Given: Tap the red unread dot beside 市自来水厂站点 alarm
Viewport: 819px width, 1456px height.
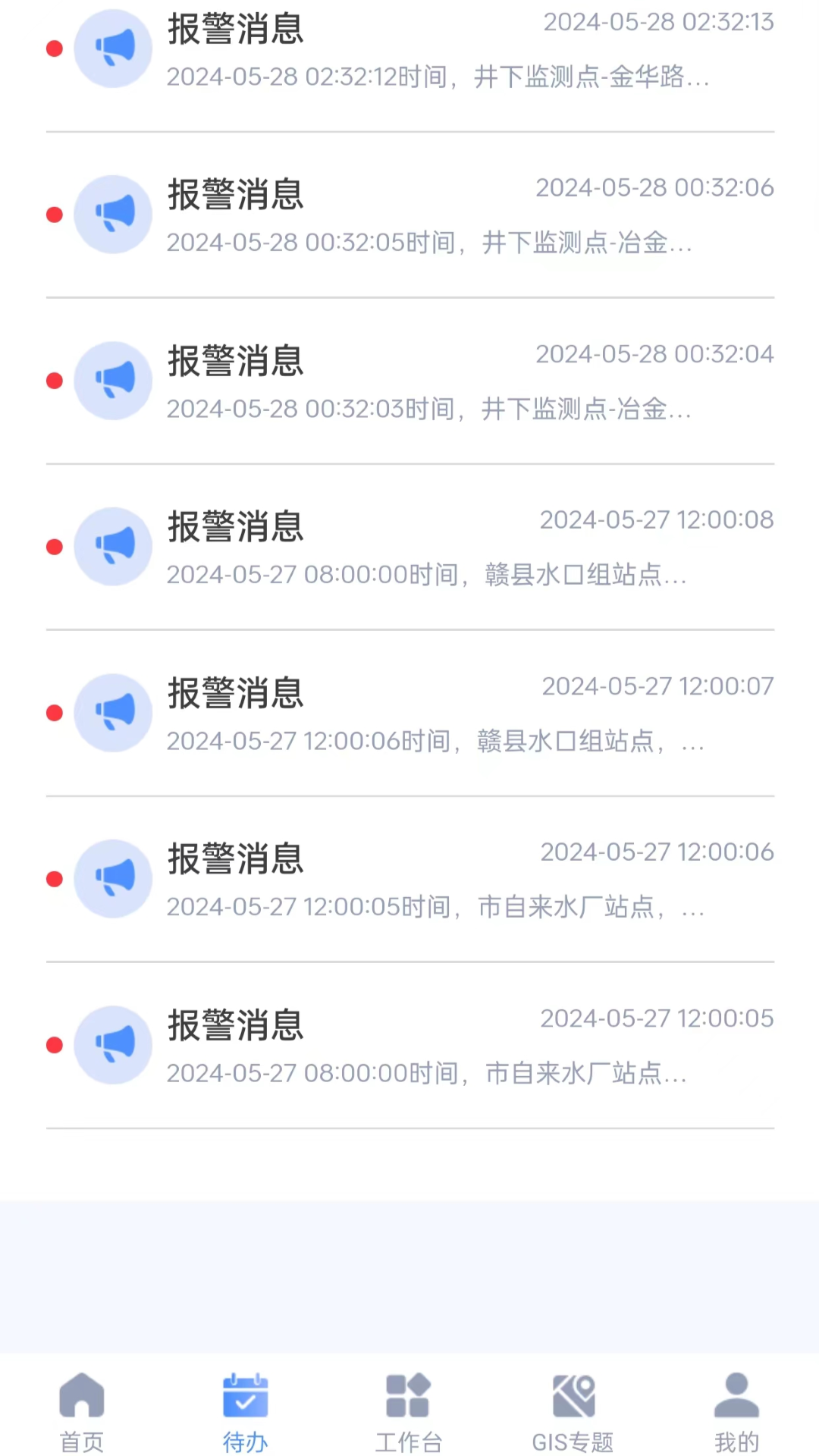Looking at the screenshot, I should [x=54, y=878].
